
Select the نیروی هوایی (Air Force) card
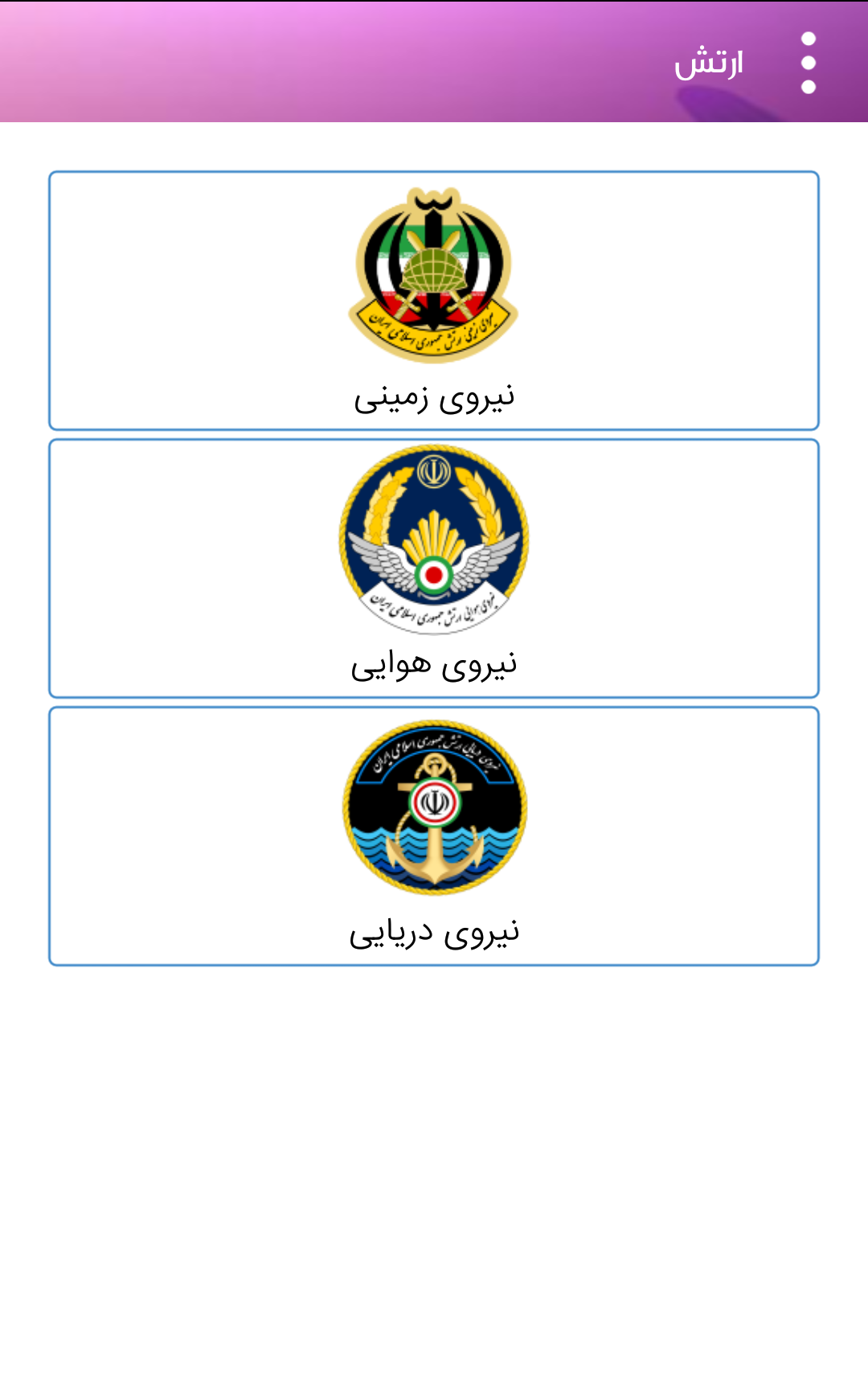point(434,568)
